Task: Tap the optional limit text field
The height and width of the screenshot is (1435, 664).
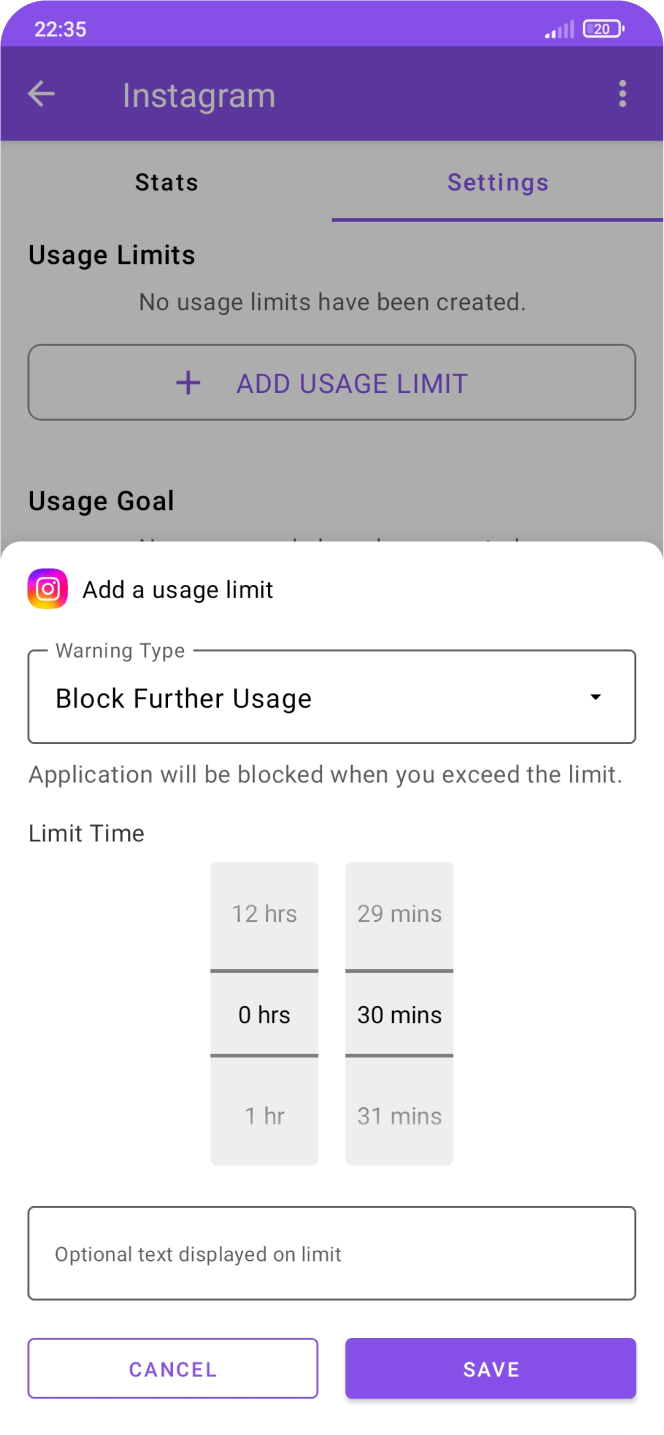Action: click(332, 1253)
